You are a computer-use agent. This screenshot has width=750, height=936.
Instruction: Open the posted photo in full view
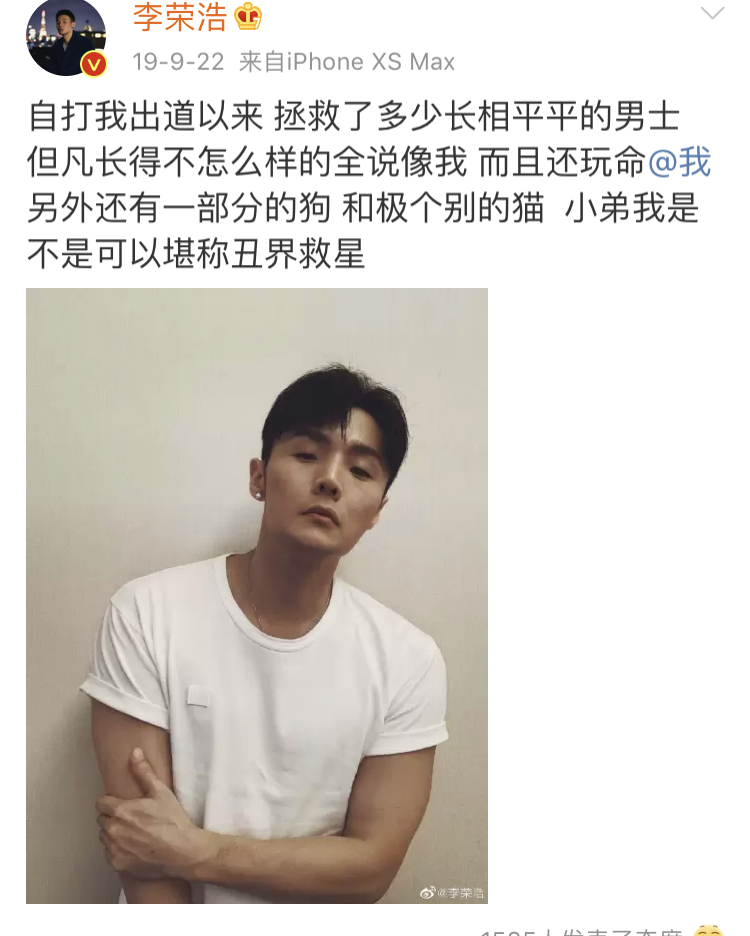point(257,595)
